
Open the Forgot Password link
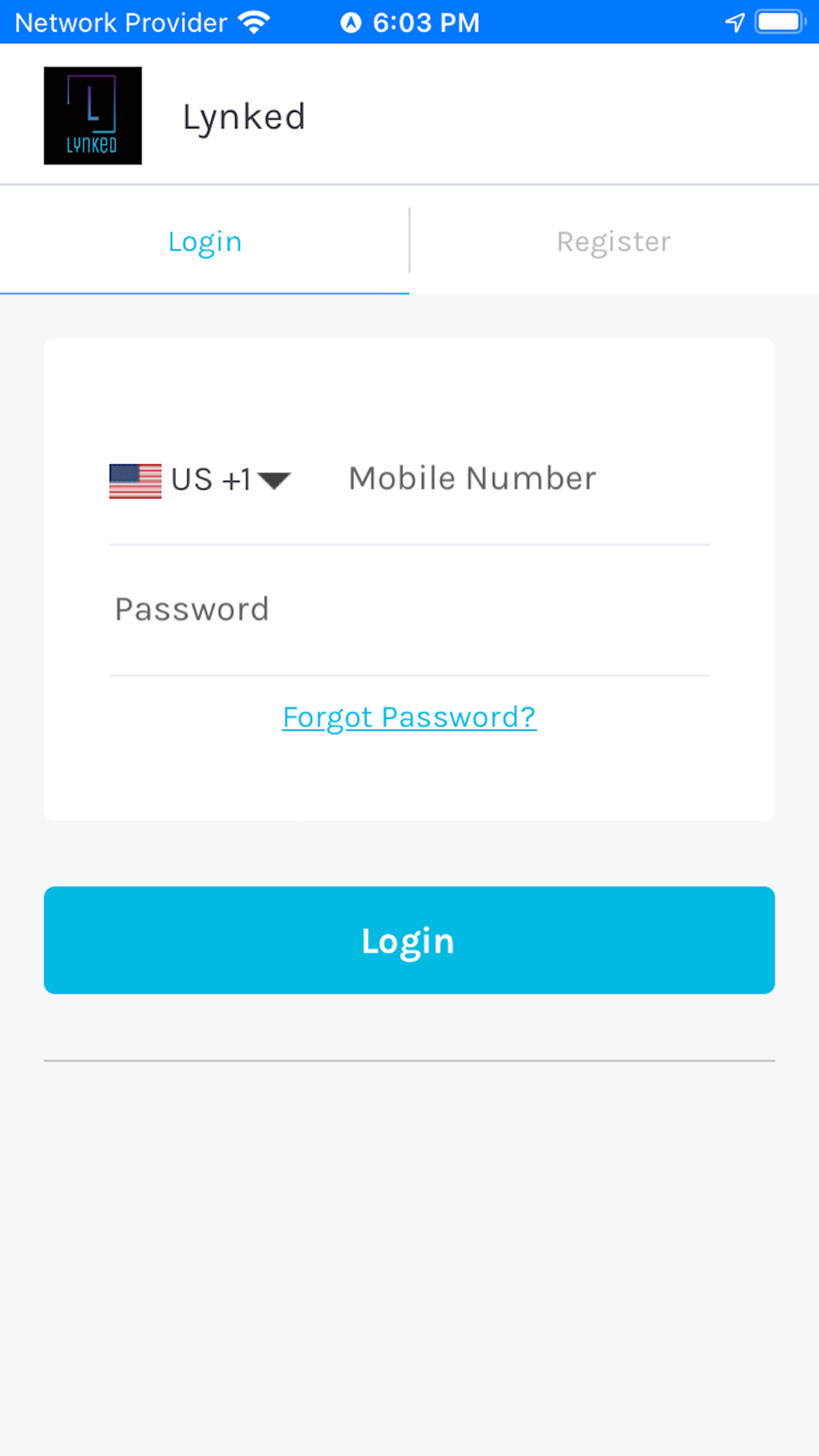[409, 717]
